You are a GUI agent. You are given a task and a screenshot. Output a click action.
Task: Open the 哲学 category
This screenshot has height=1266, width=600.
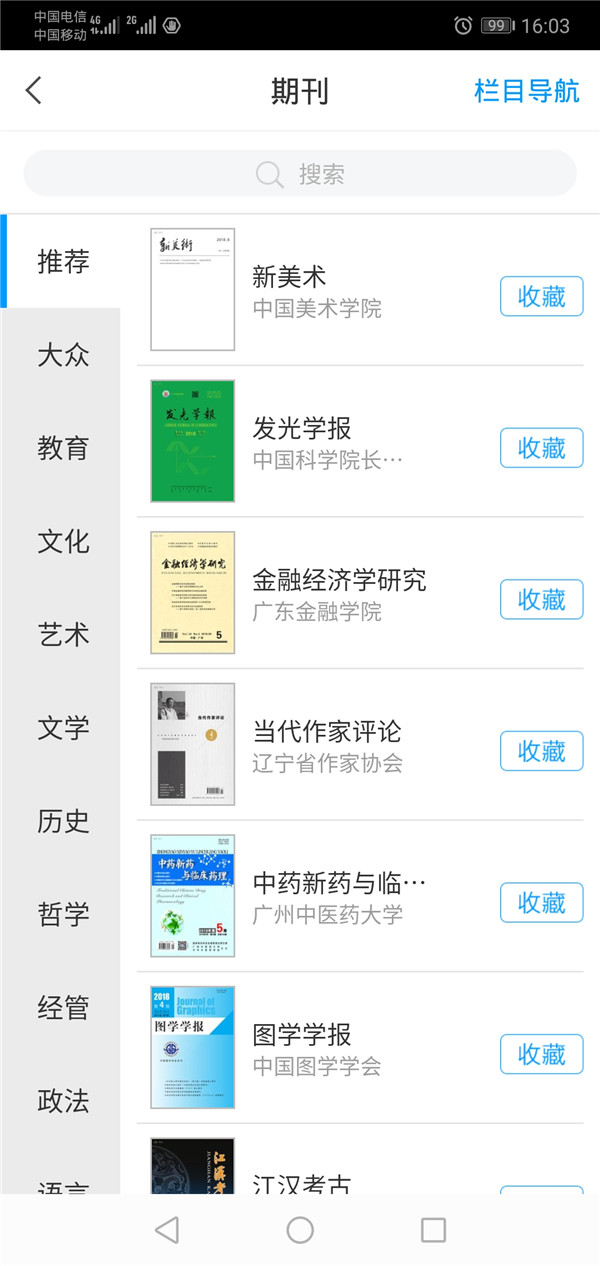(63, 914)
